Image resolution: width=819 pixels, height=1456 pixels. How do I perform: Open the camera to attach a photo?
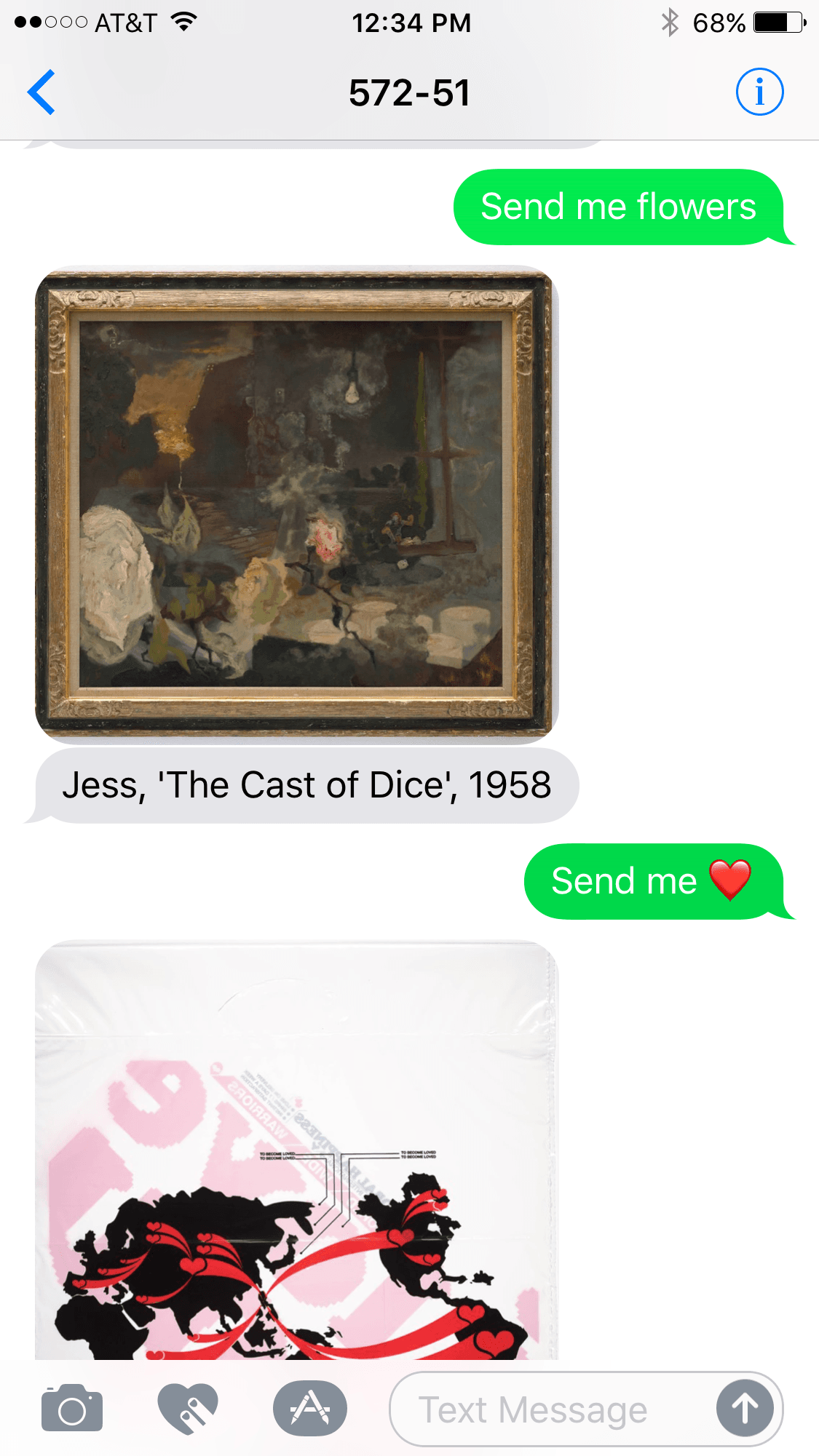pos(71,1409)
